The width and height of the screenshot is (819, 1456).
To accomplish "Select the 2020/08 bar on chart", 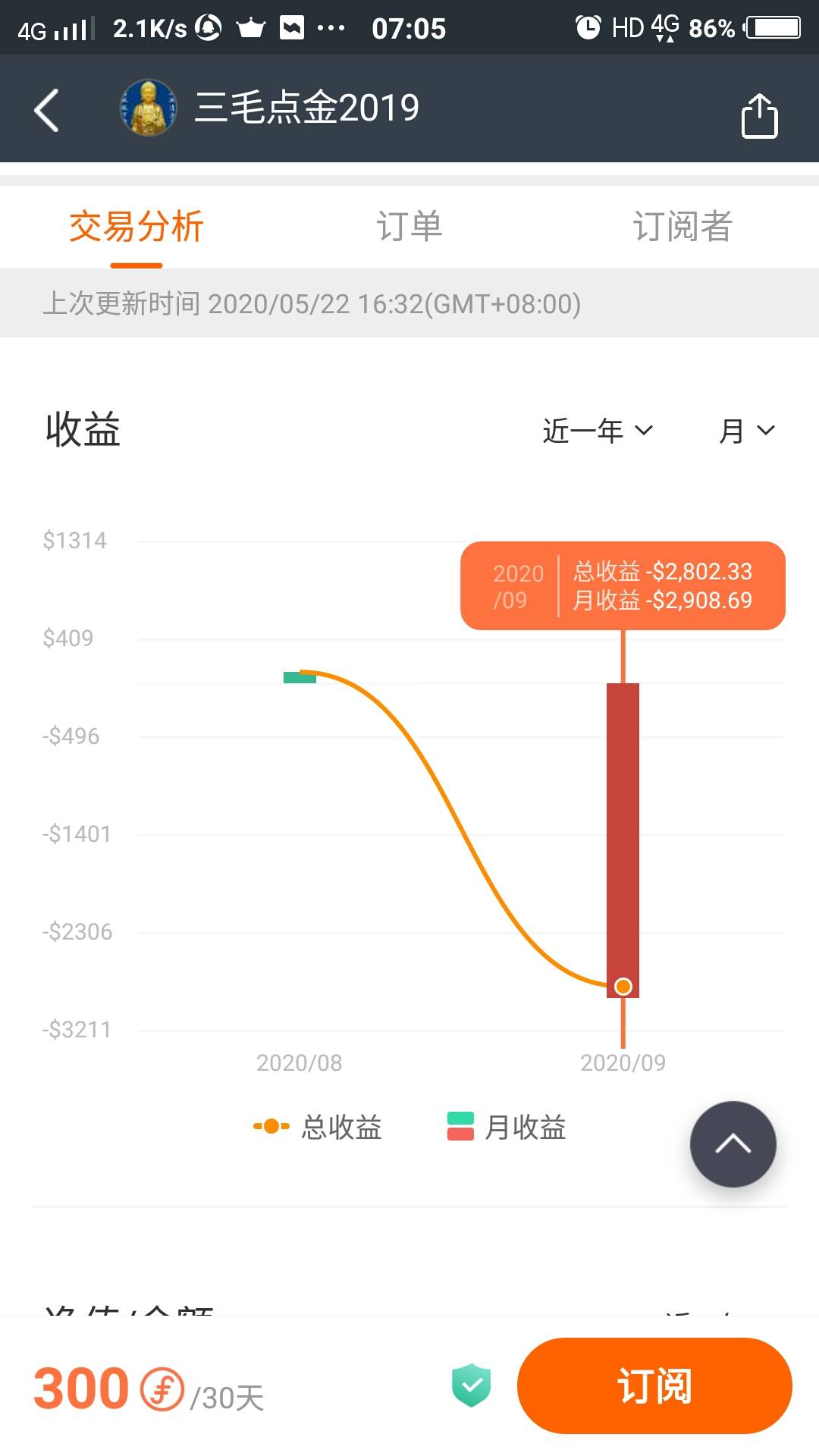I will 300,677.
